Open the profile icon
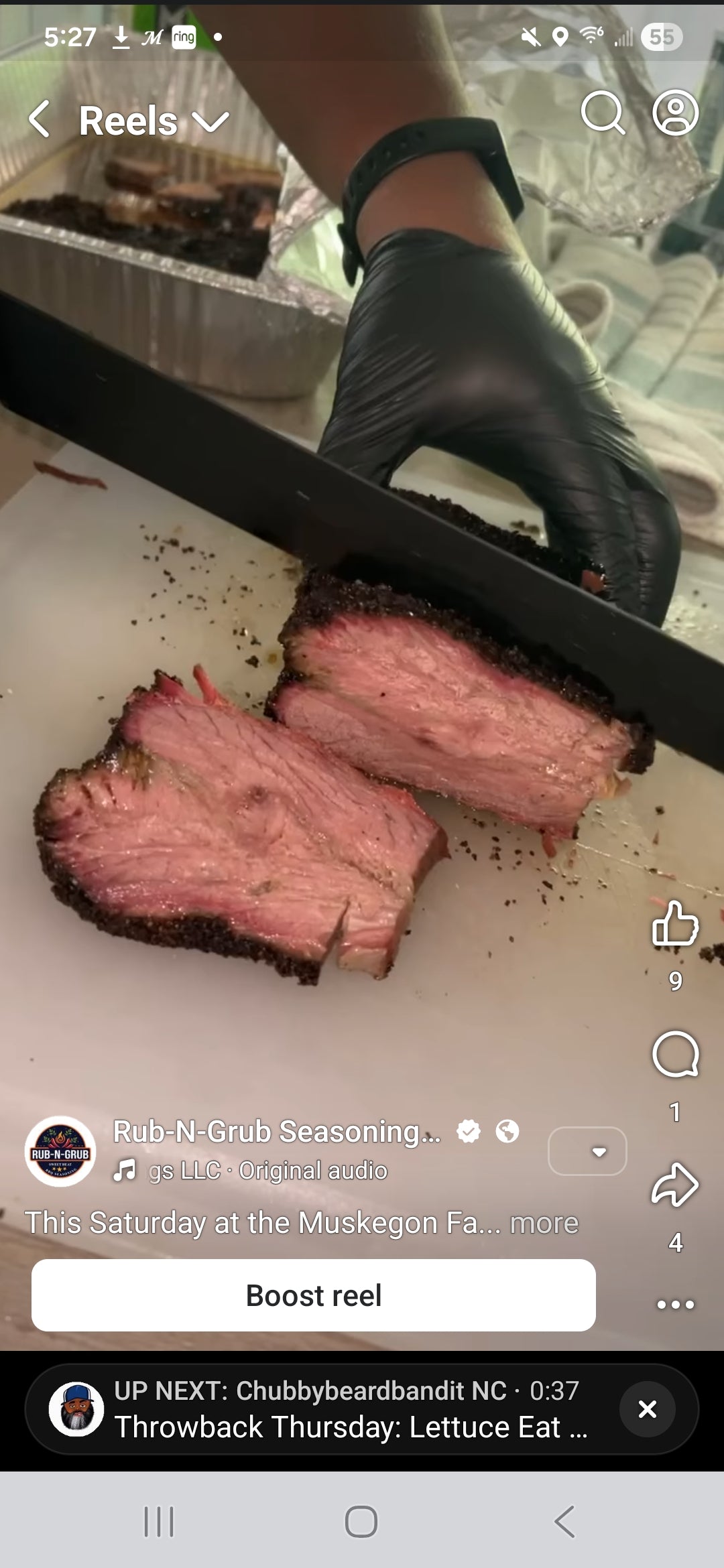 (x=675, y=113)
